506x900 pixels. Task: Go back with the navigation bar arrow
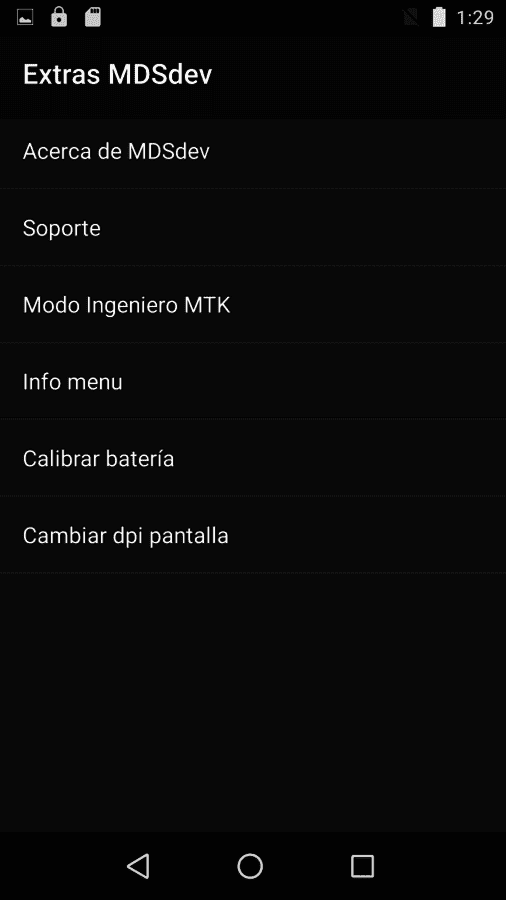(x=139, y=866)
